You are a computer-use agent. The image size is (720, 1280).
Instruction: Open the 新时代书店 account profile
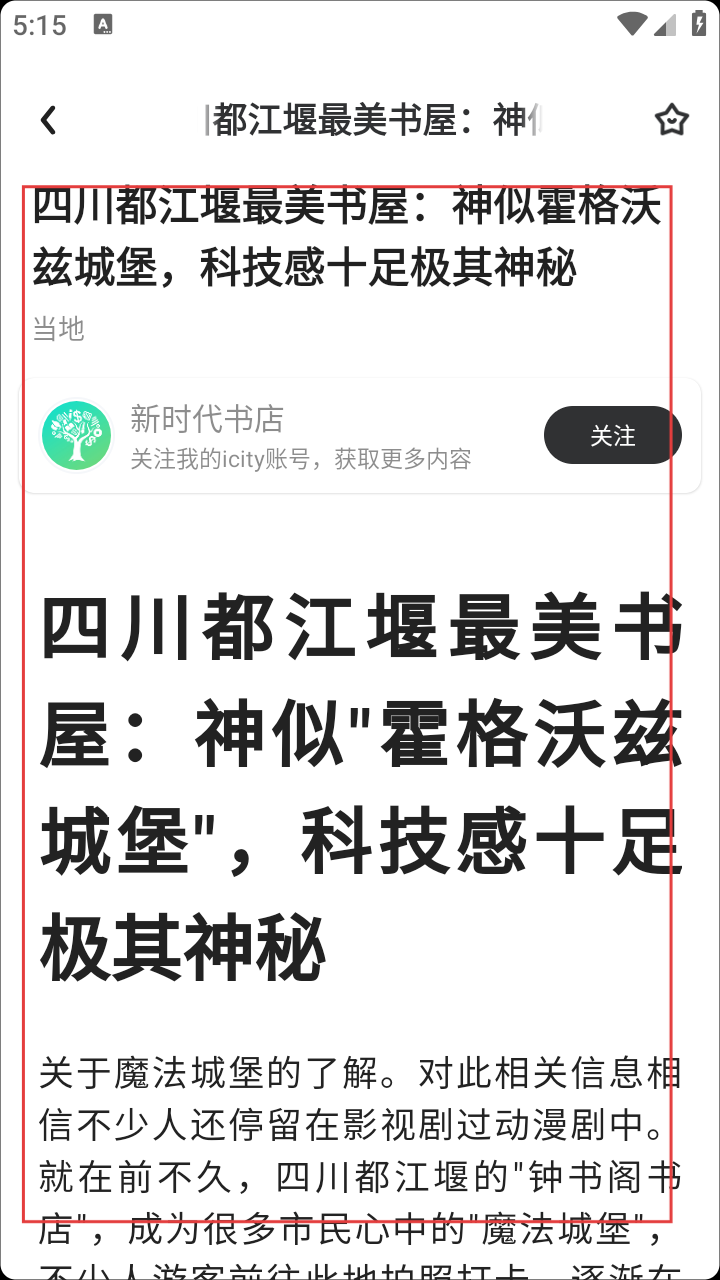coord(206,419)
